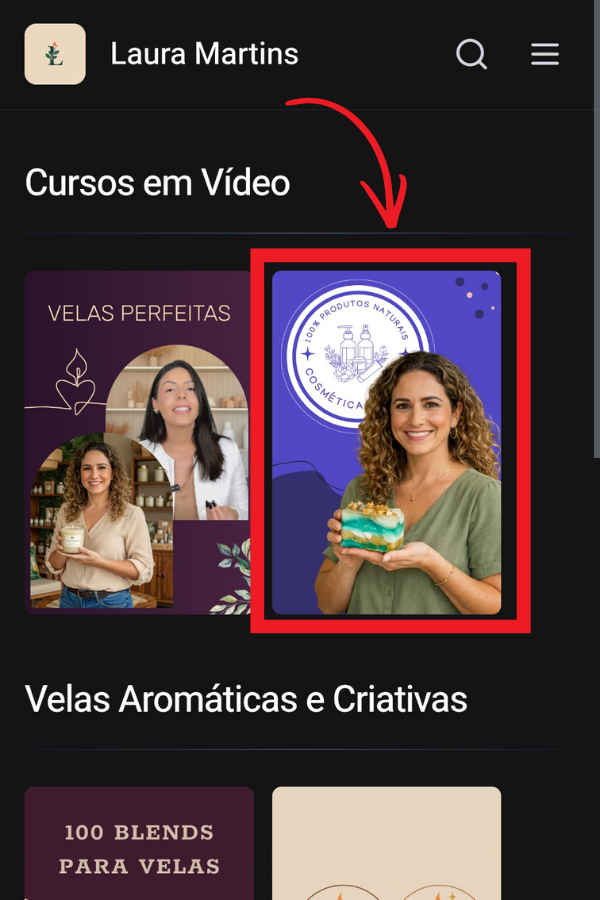Open the hamburger menu

click(545, 54)
